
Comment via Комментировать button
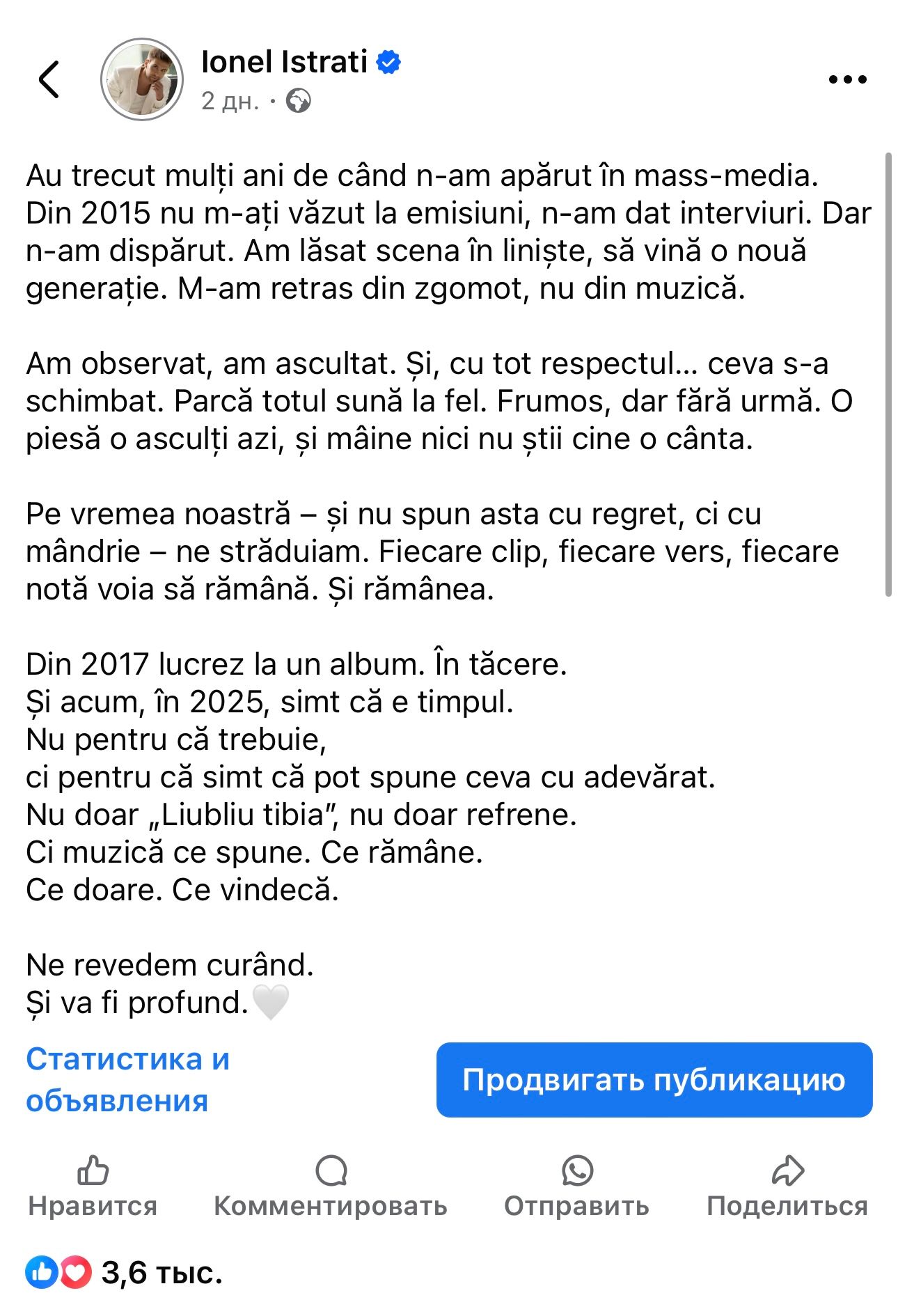coord(331,1186)
